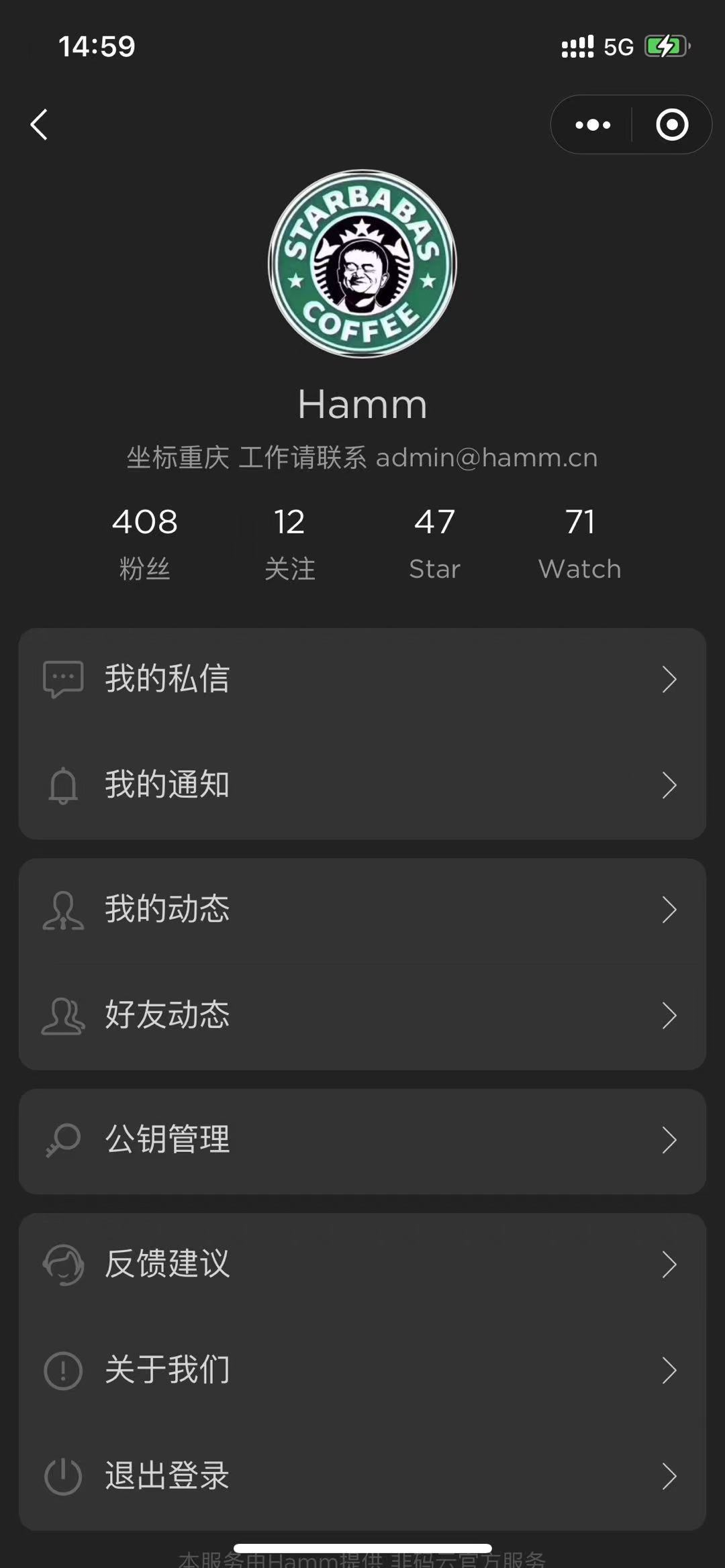
Task: Open 好友动态 friends' activity
Action: click(362, 1015)
